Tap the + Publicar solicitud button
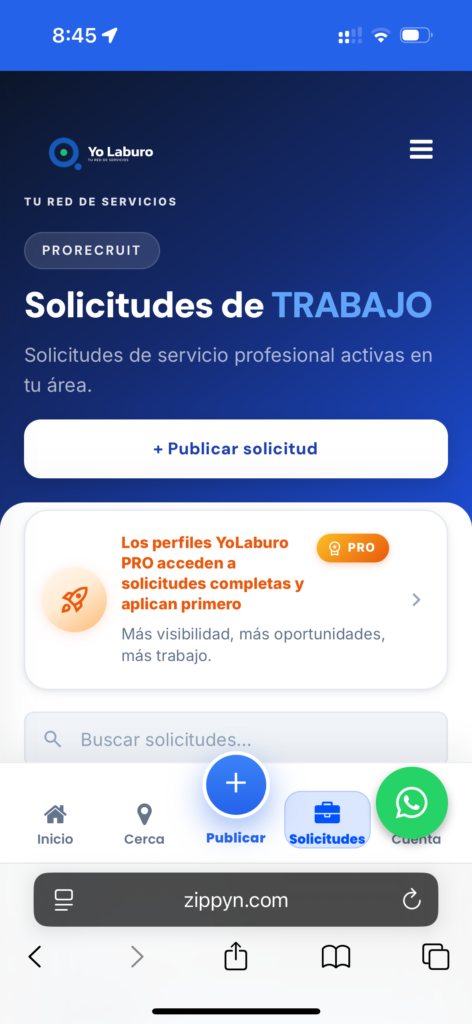472x1024 pixels. click(x=236, y=449)
